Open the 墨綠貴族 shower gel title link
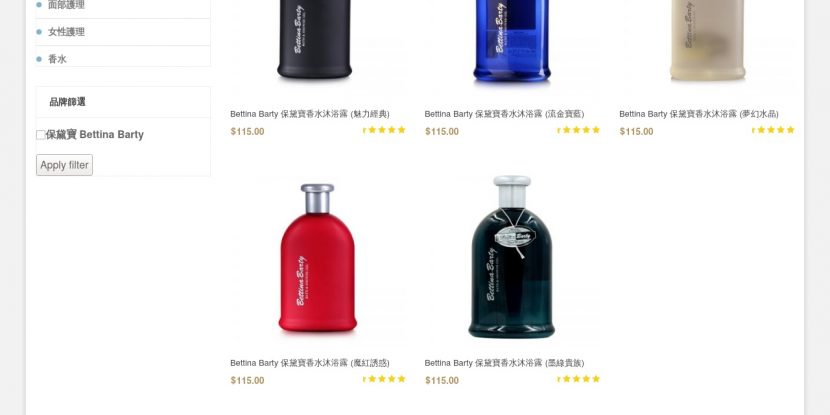830x415 pixels. click(x=504, y=363)
